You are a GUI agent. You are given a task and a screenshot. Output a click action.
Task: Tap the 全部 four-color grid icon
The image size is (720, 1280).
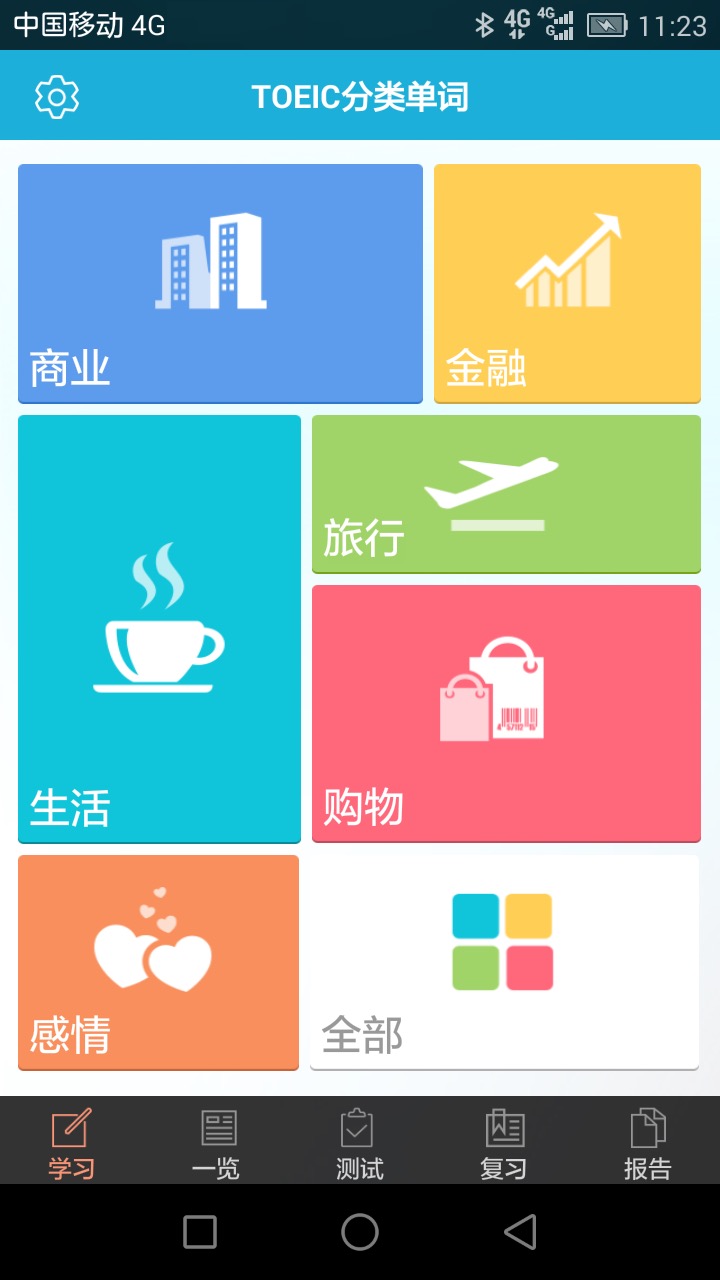(x=502, y=940)
